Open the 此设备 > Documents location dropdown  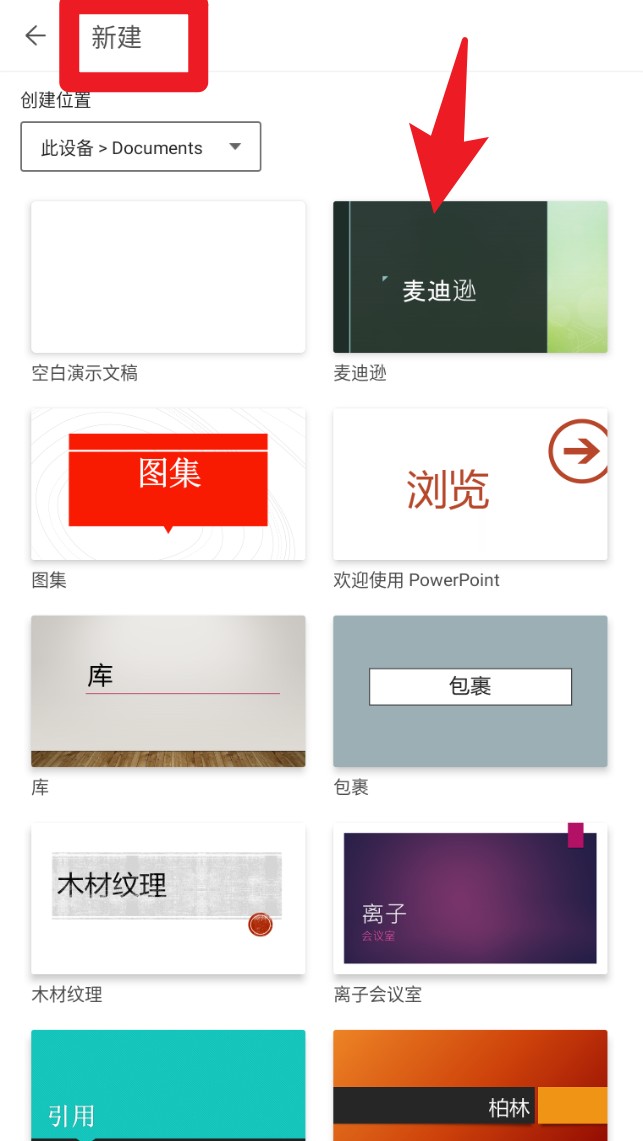click(141, 147)
